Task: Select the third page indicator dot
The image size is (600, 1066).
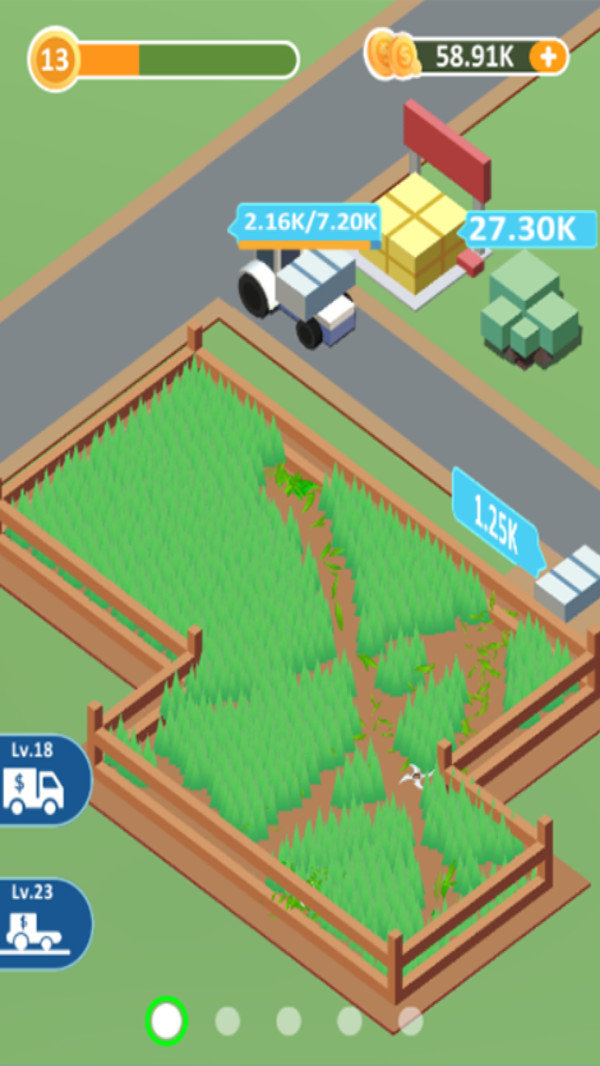Action: coord(289,1020)
